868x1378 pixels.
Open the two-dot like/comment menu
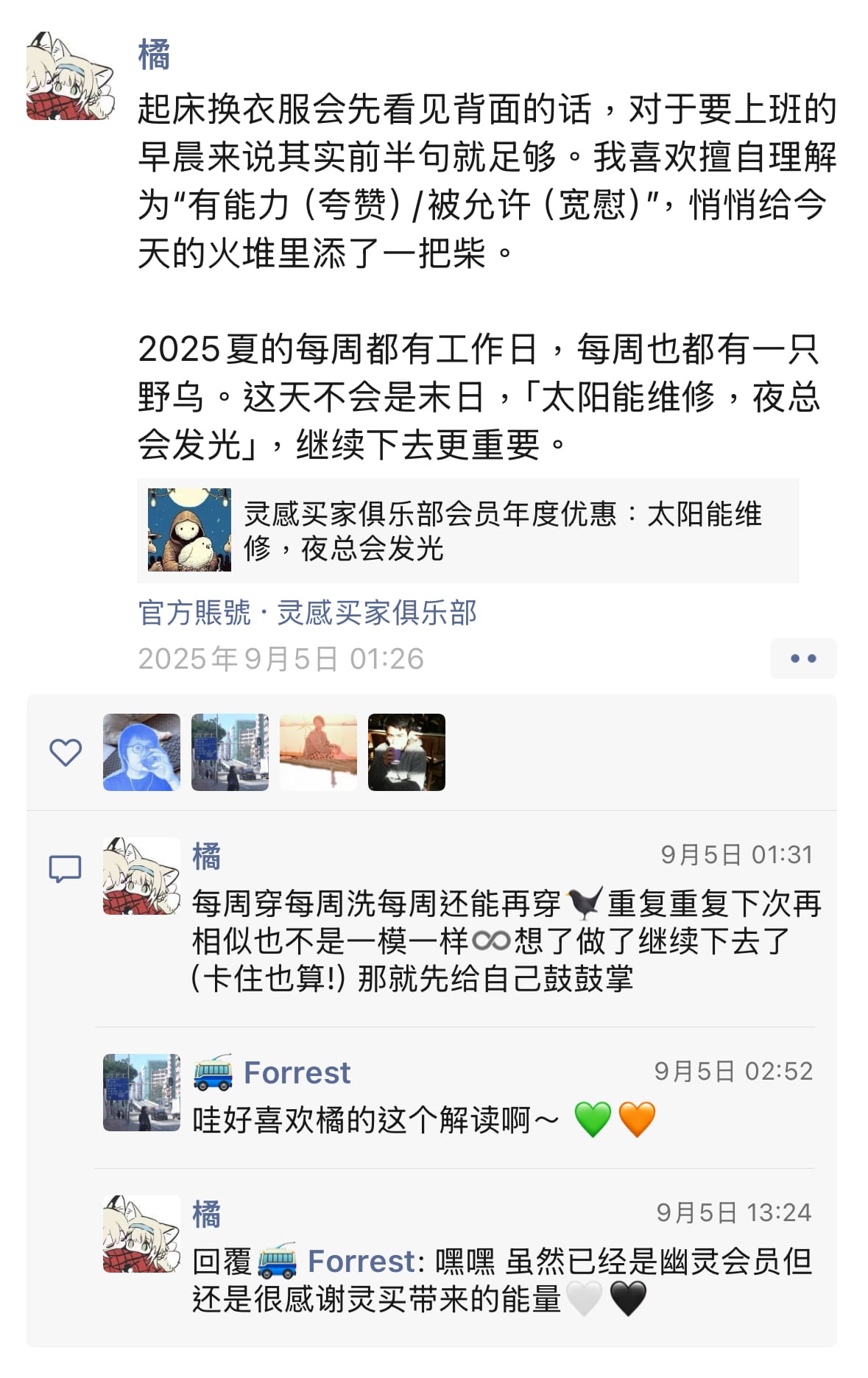pyautogui.click(x=802, y=658)
